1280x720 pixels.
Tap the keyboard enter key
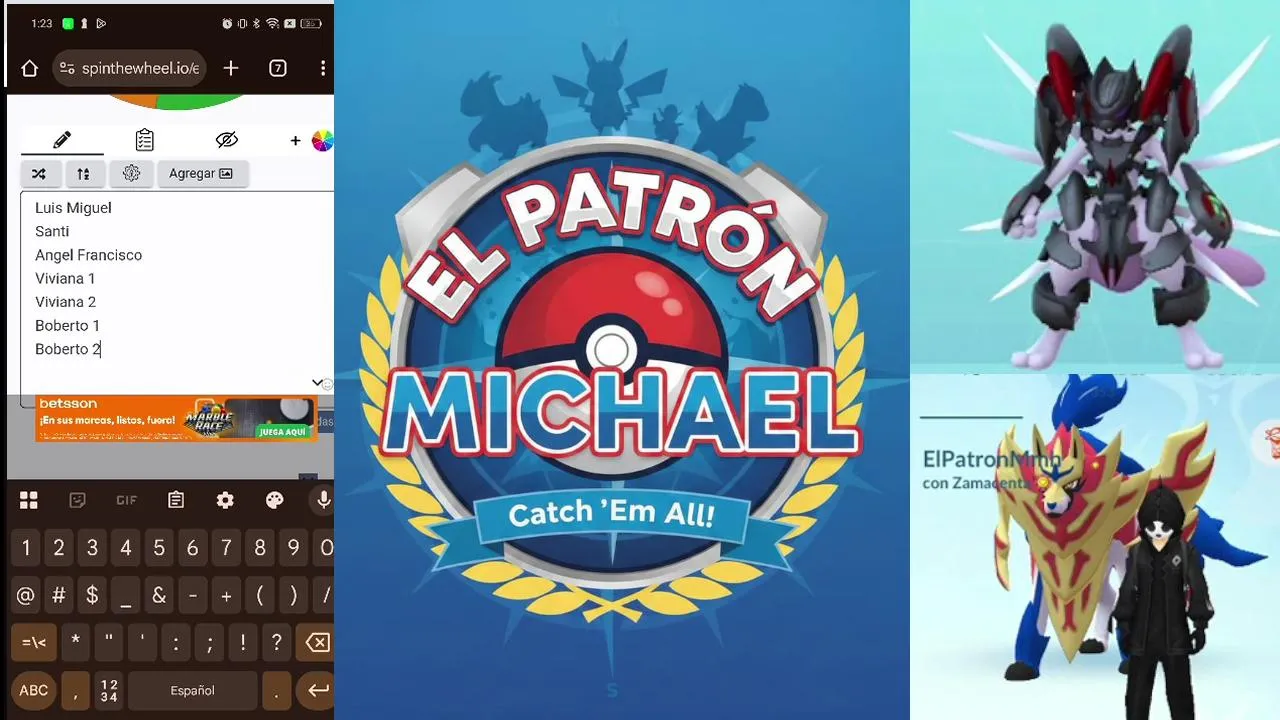(x=318, y=690)
